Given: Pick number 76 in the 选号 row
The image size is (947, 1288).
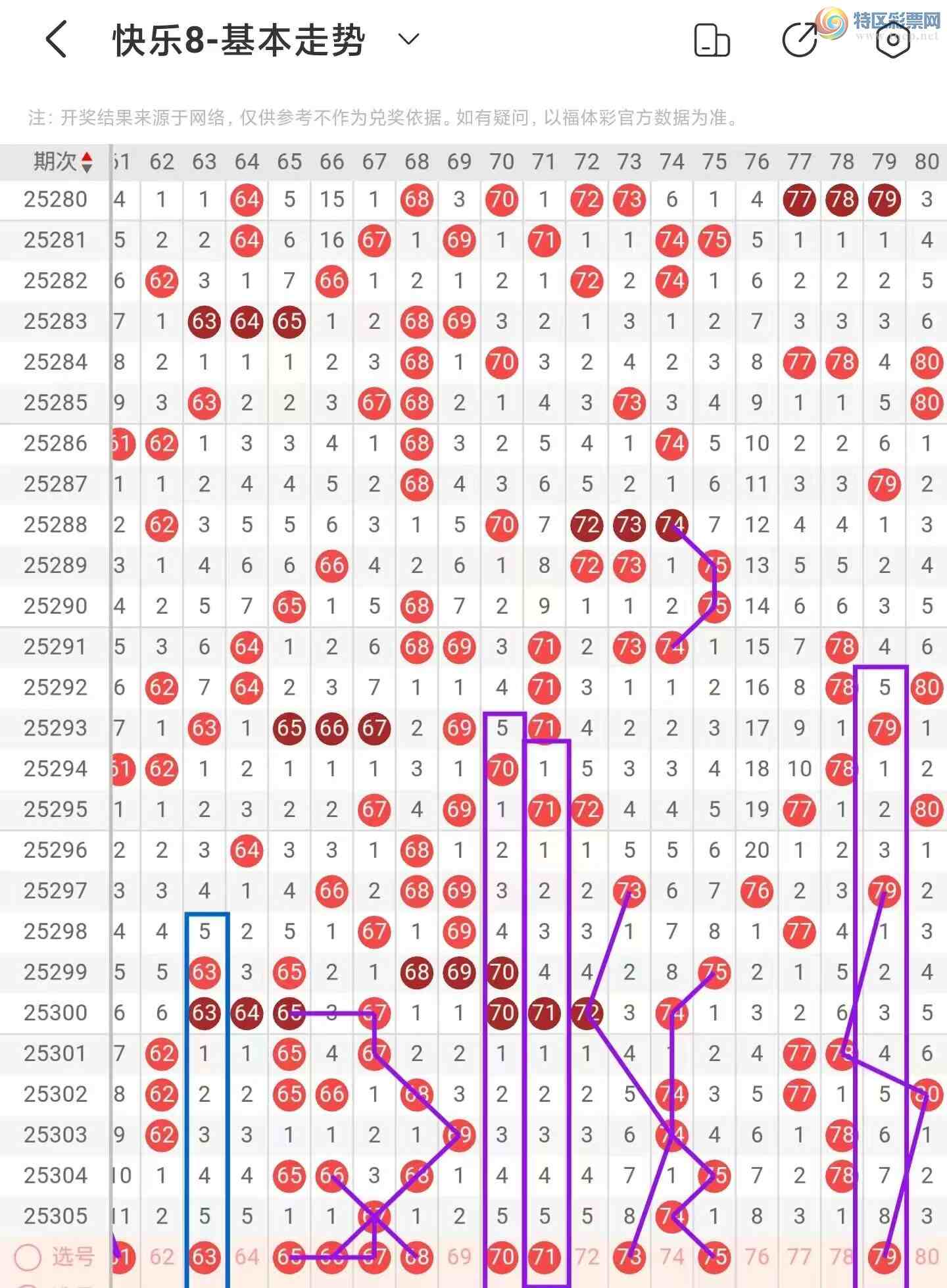Looking at the screenshot, I should [x=757, y=1257].
